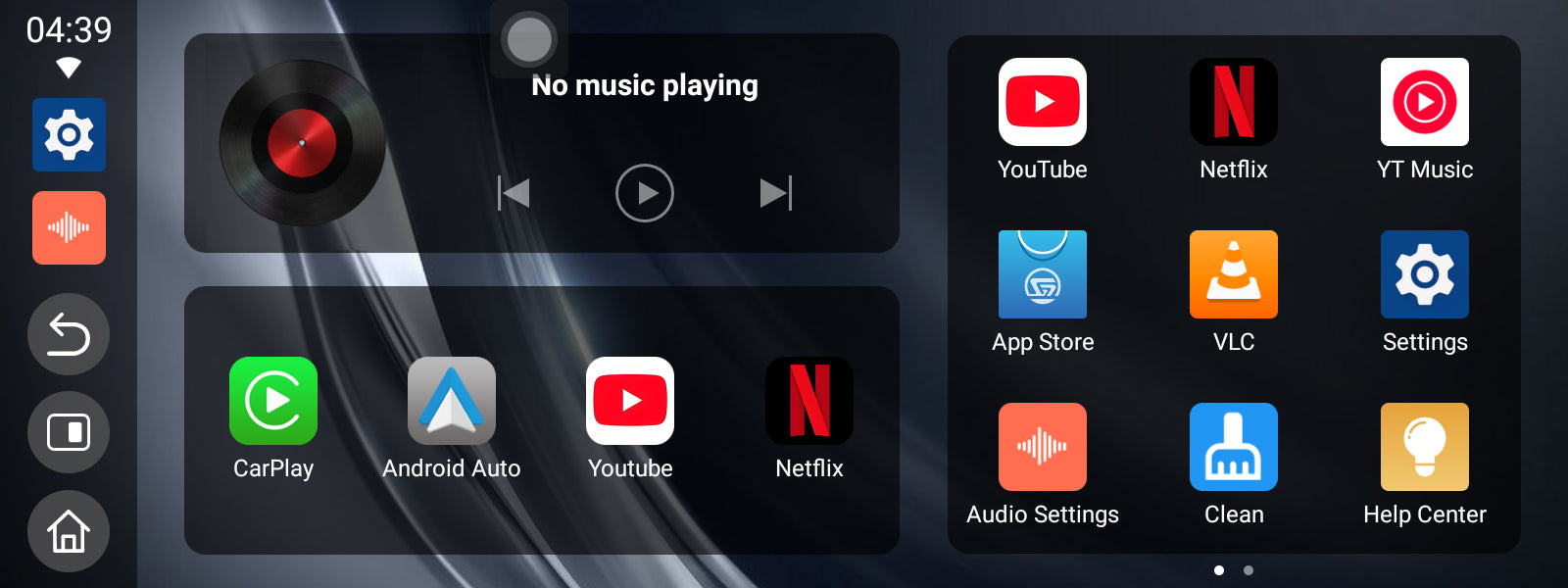Open Youtube shortcut beside Android Auto
Viewport: 1568px width, 588px height.
pyautogui.click(x=630, y=401)
